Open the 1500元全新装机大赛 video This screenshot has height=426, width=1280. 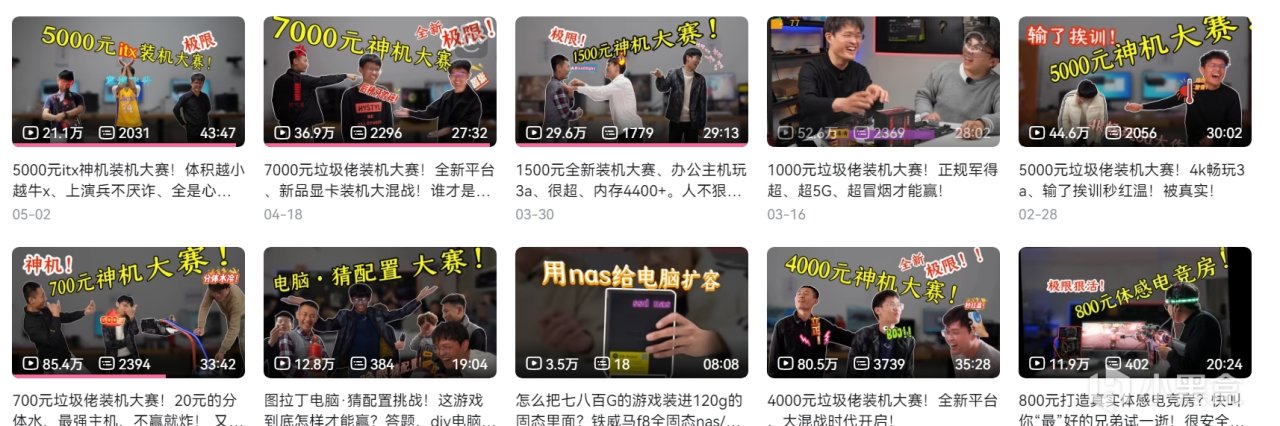tap(631, 81)
